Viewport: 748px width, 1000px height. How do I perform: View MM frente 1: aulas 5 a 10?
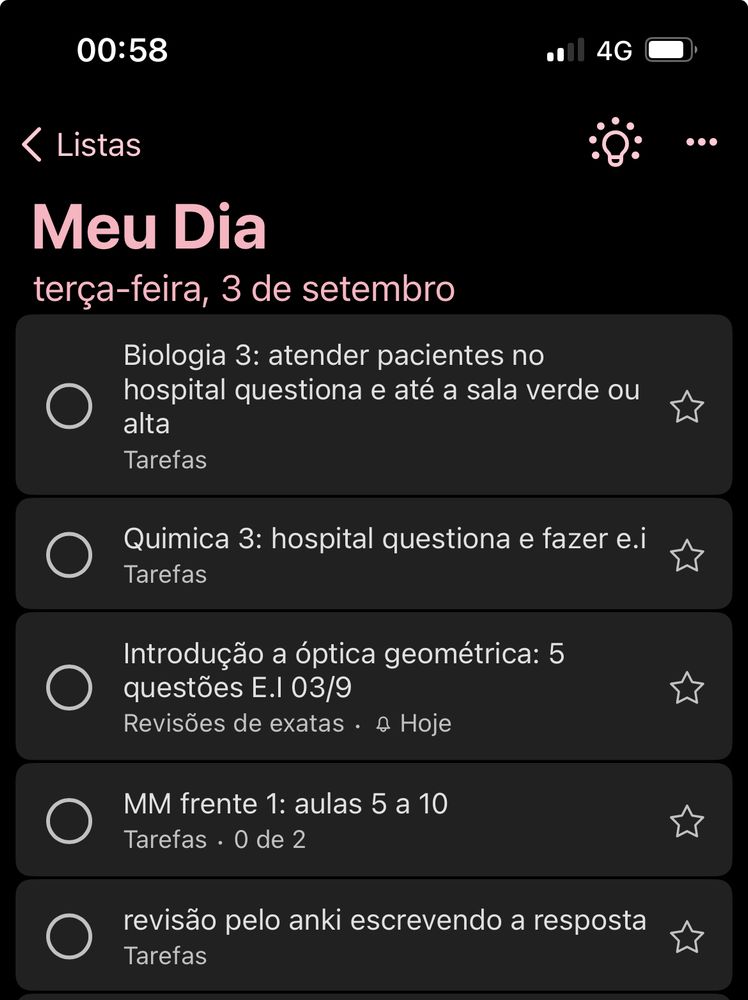pyautogui.click(x=286, y=804)
